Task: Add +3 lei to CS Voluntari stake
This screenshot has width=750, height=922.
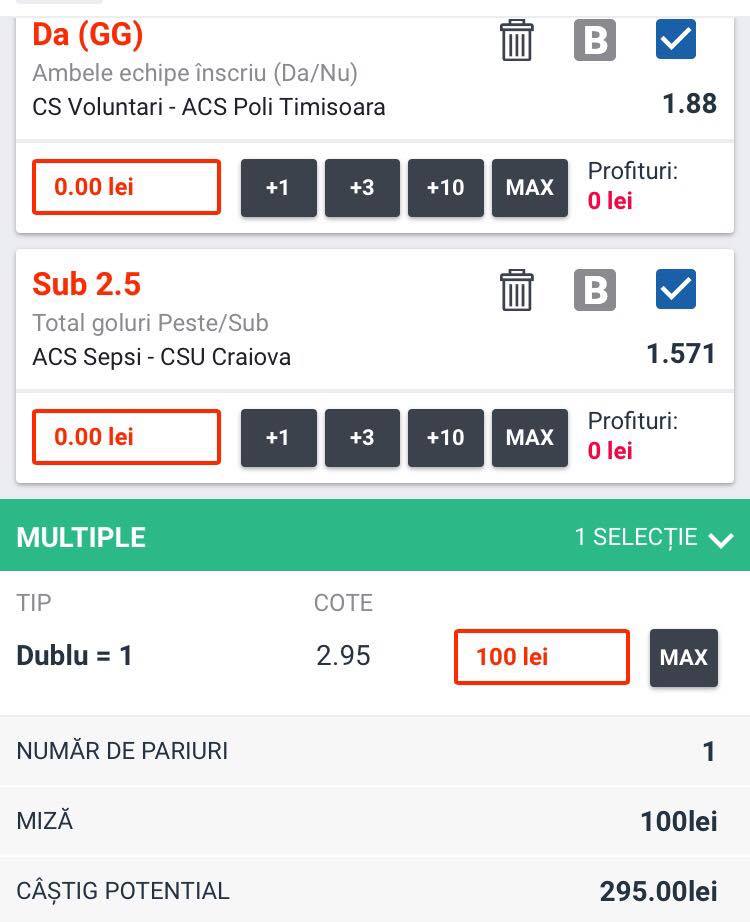Action: (x=362, y=188)
